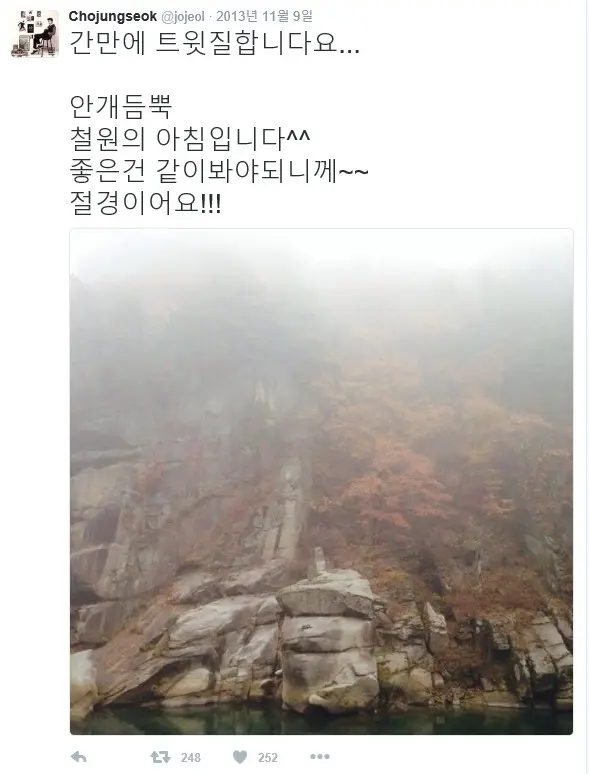Open the more options ellipsis menu
This screenshot has width=589, height=774.
point(320,756)
